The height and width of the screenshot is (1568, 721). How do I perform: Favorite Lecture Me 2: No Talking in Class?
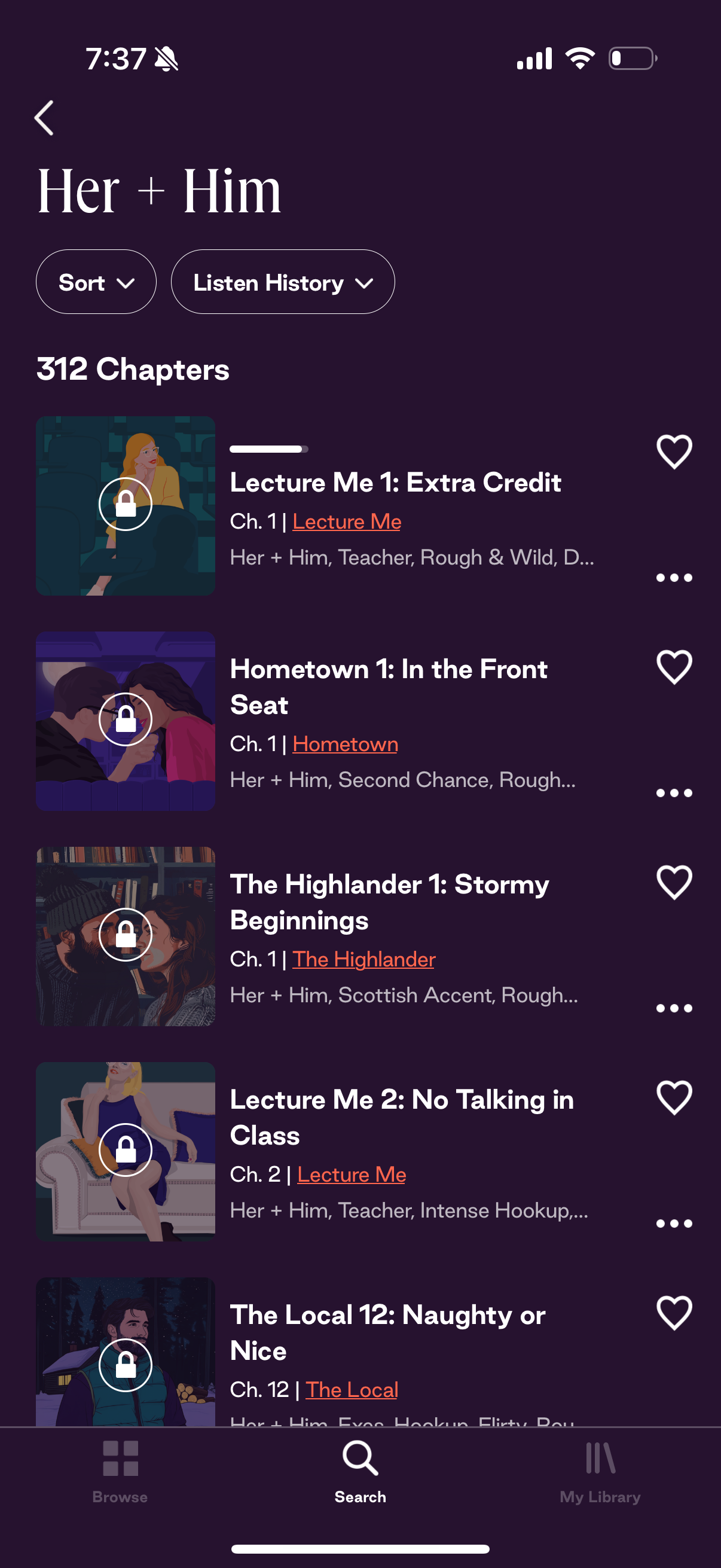[674, 1097]
